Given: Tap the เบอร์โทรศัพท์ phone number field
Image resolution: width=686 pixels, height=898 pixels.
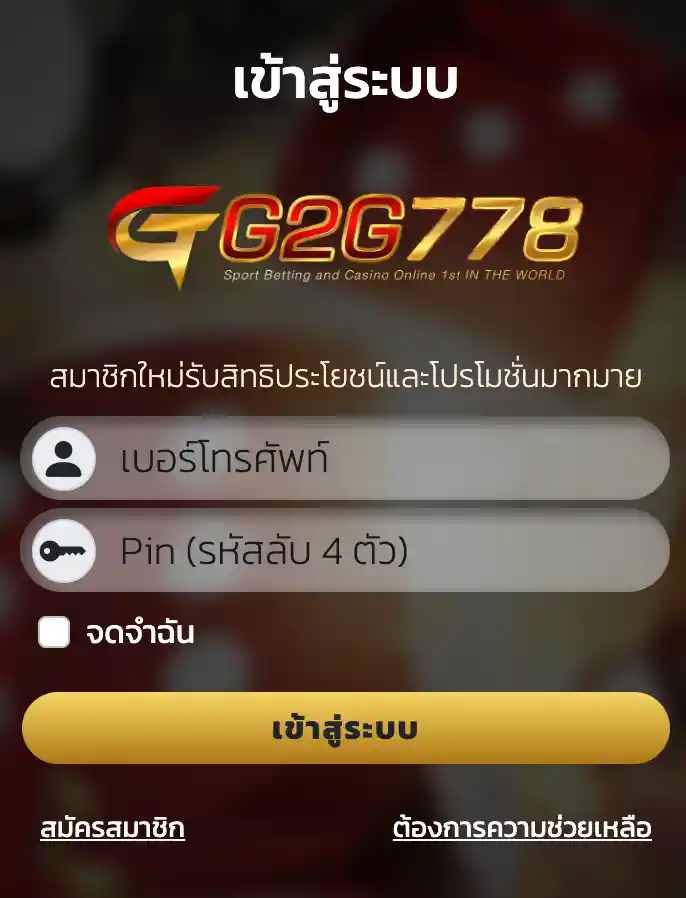Looking at the screenshot, I should tap(380, 459).
